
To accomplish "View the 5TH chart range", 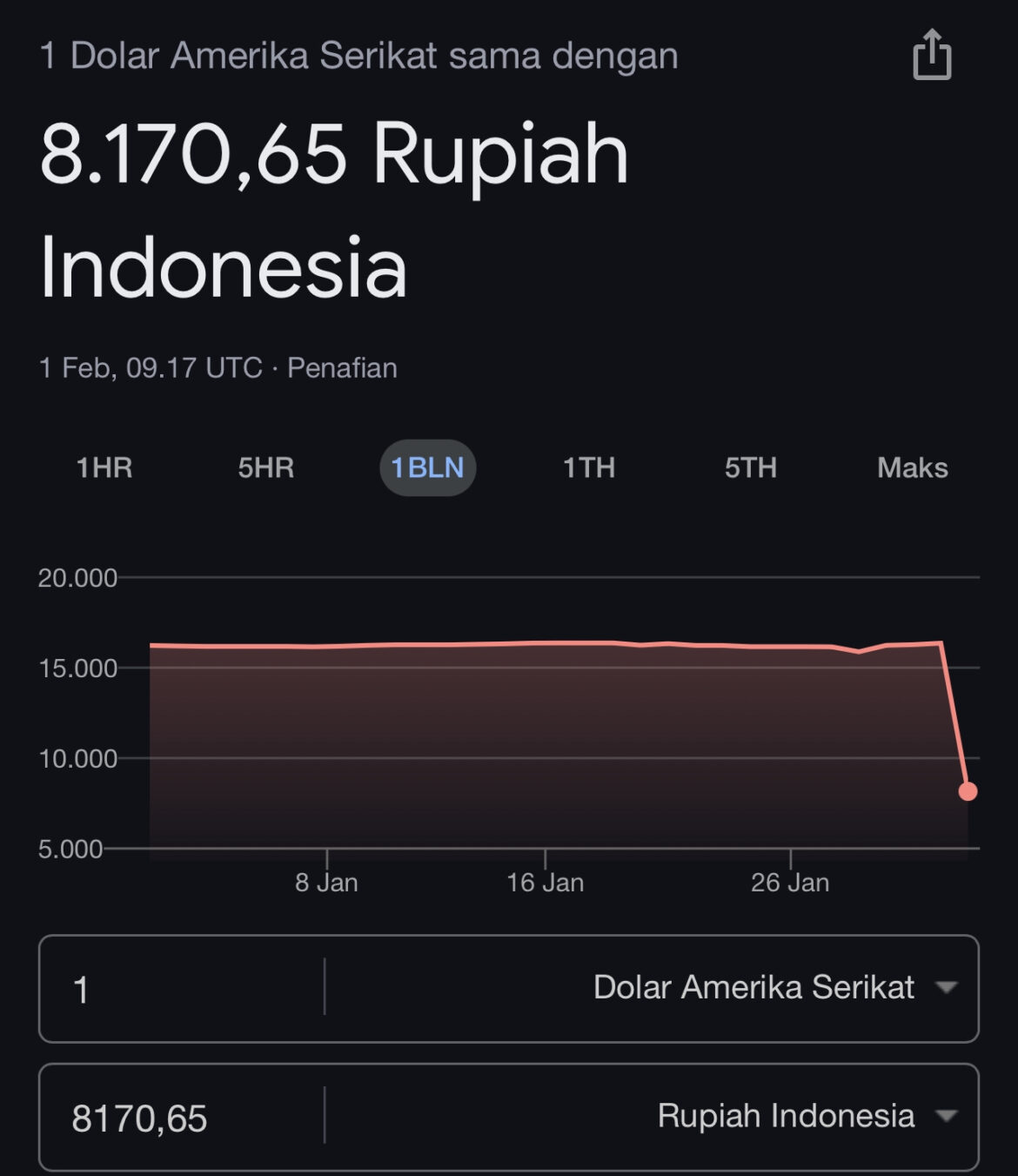I will (751, 467).
